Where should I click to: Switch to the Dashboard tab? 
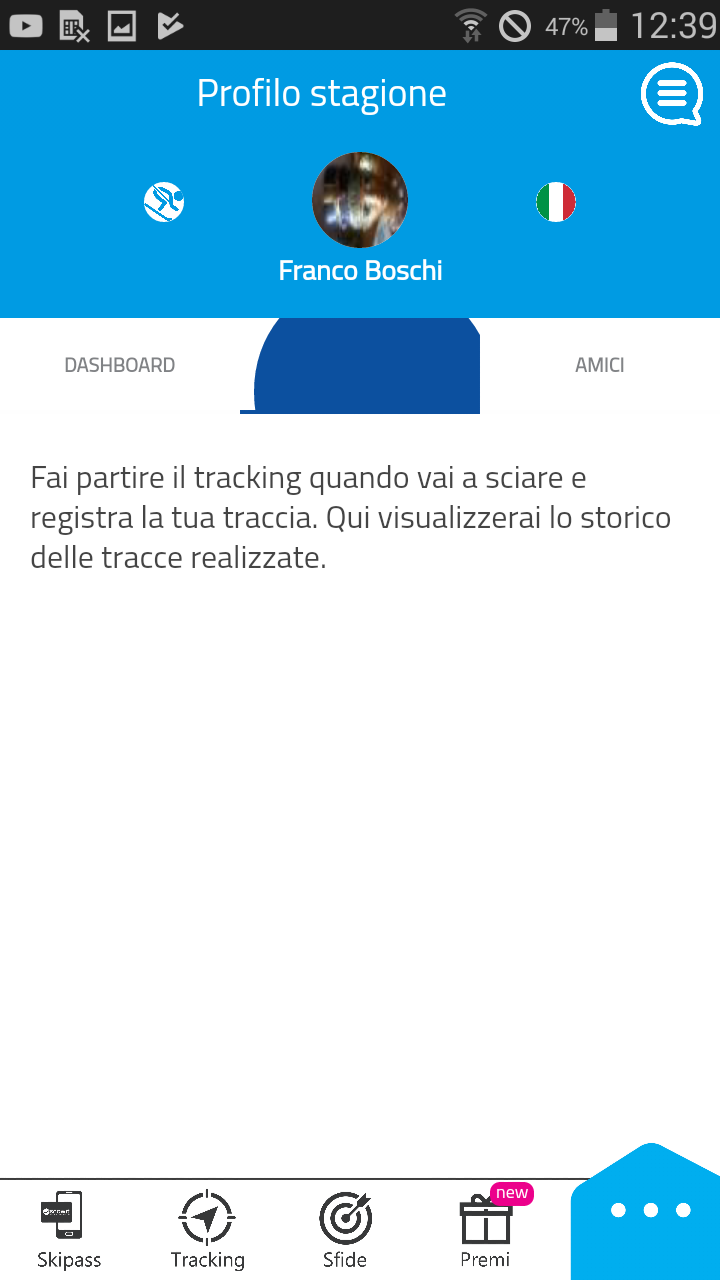click(120, 365)
